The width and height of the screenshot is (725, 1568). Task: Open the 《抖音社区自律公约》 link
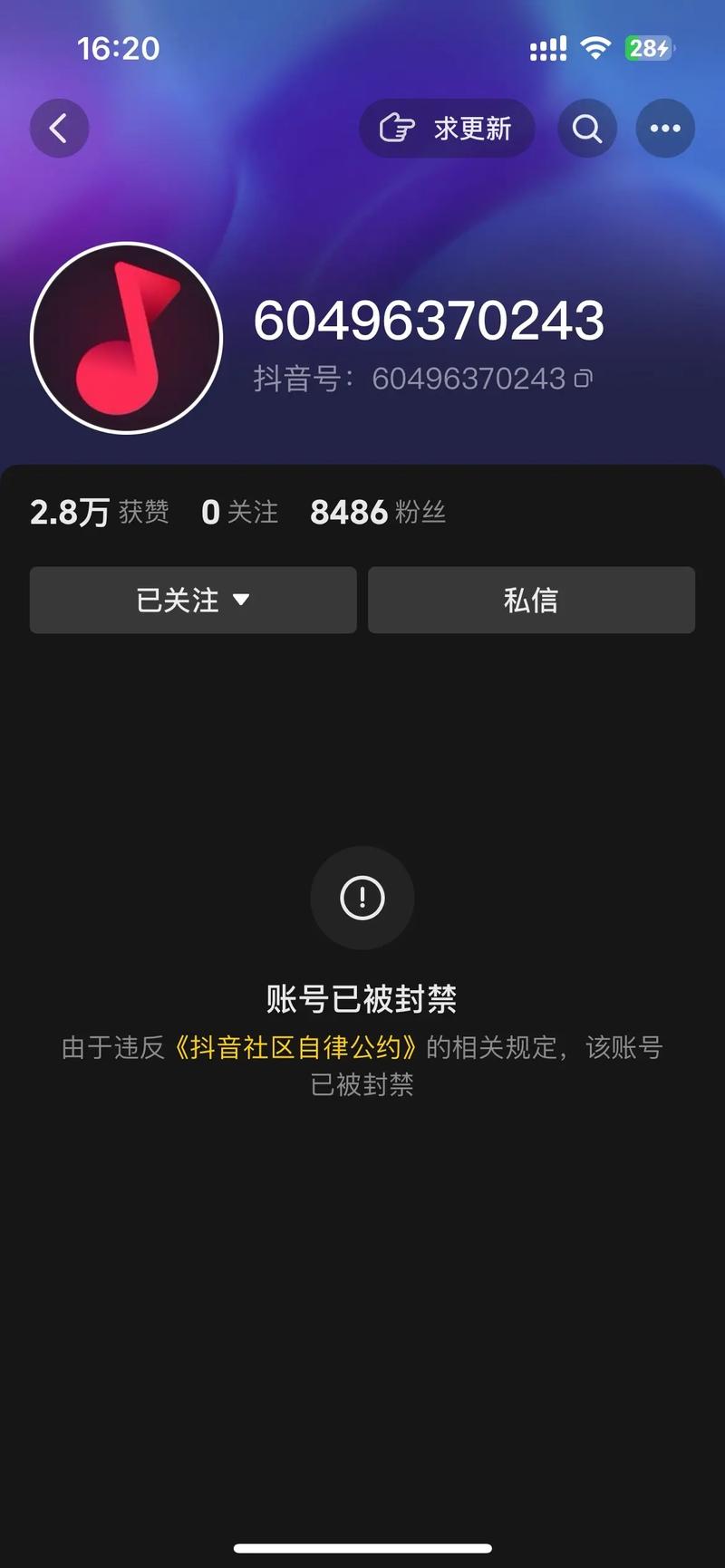[x=296, y=1048]
